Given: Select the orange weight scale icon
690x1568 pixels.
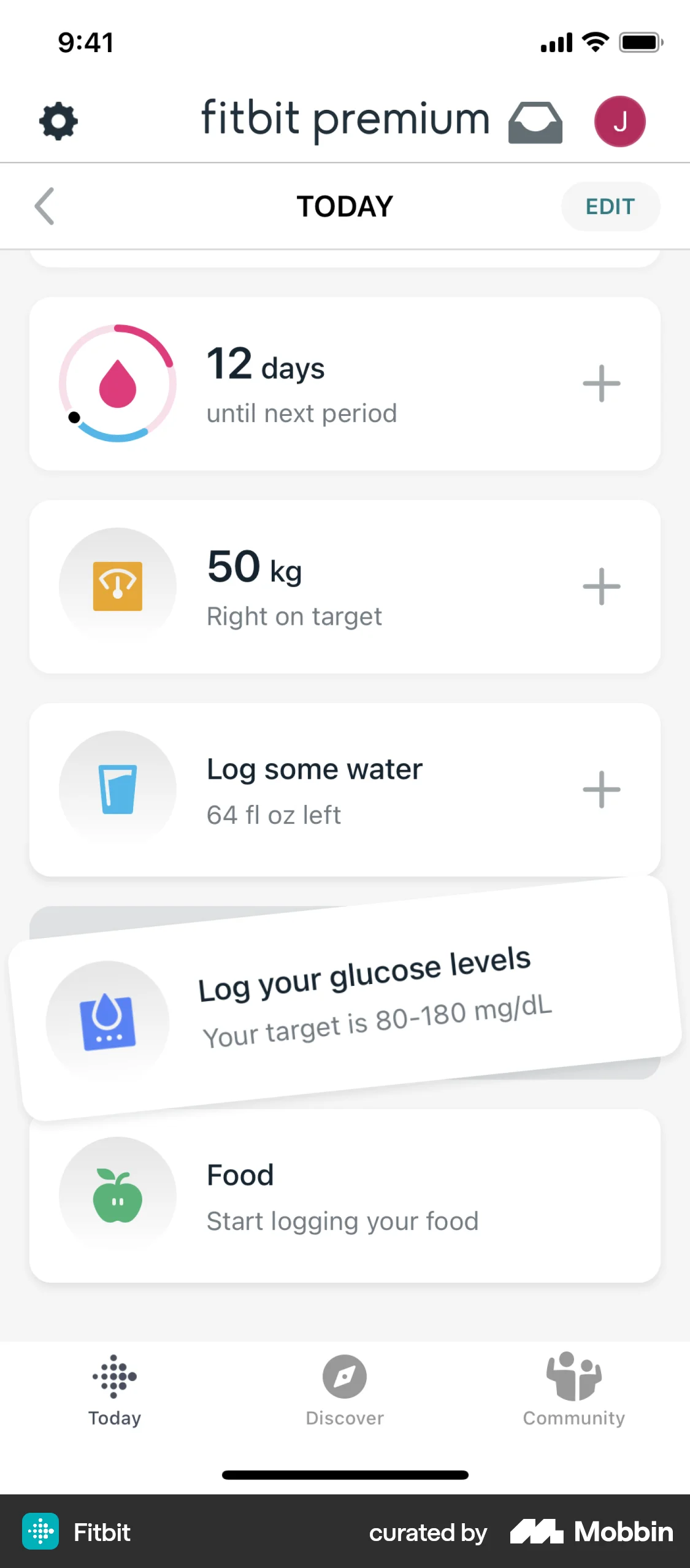Looking at the screenshot, I should [117, 586].
